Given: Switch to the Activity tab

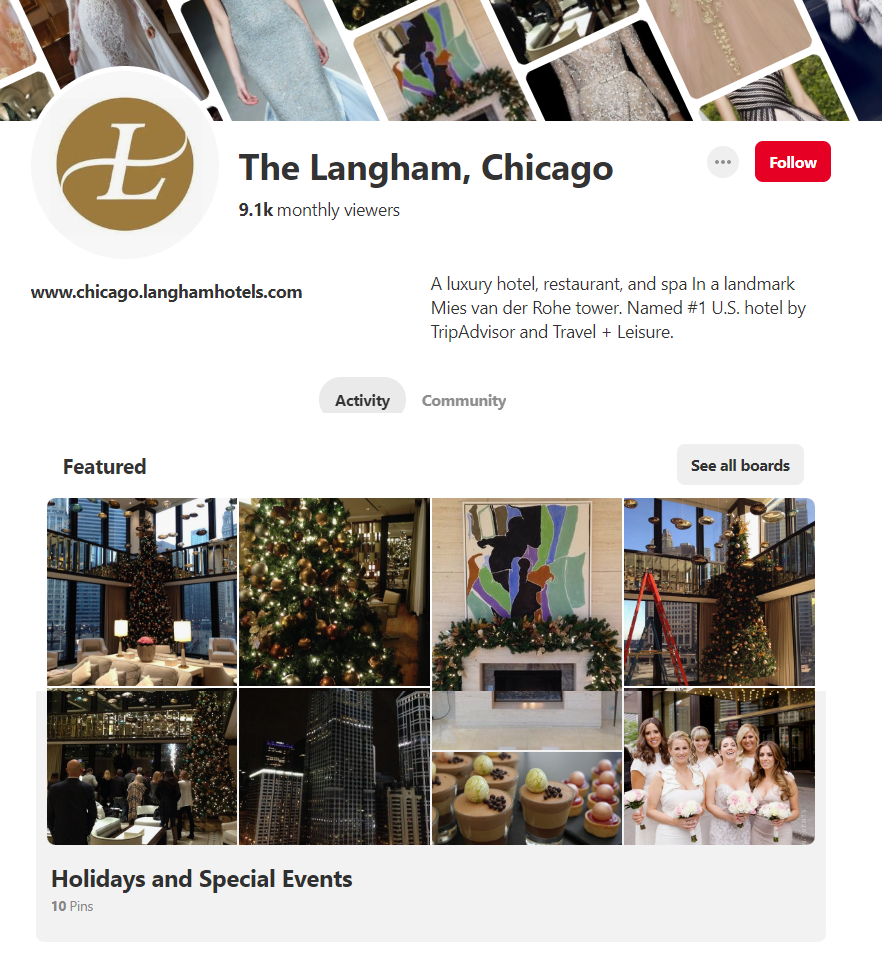Looking at the screenshot, I should (x=362, y=400).
